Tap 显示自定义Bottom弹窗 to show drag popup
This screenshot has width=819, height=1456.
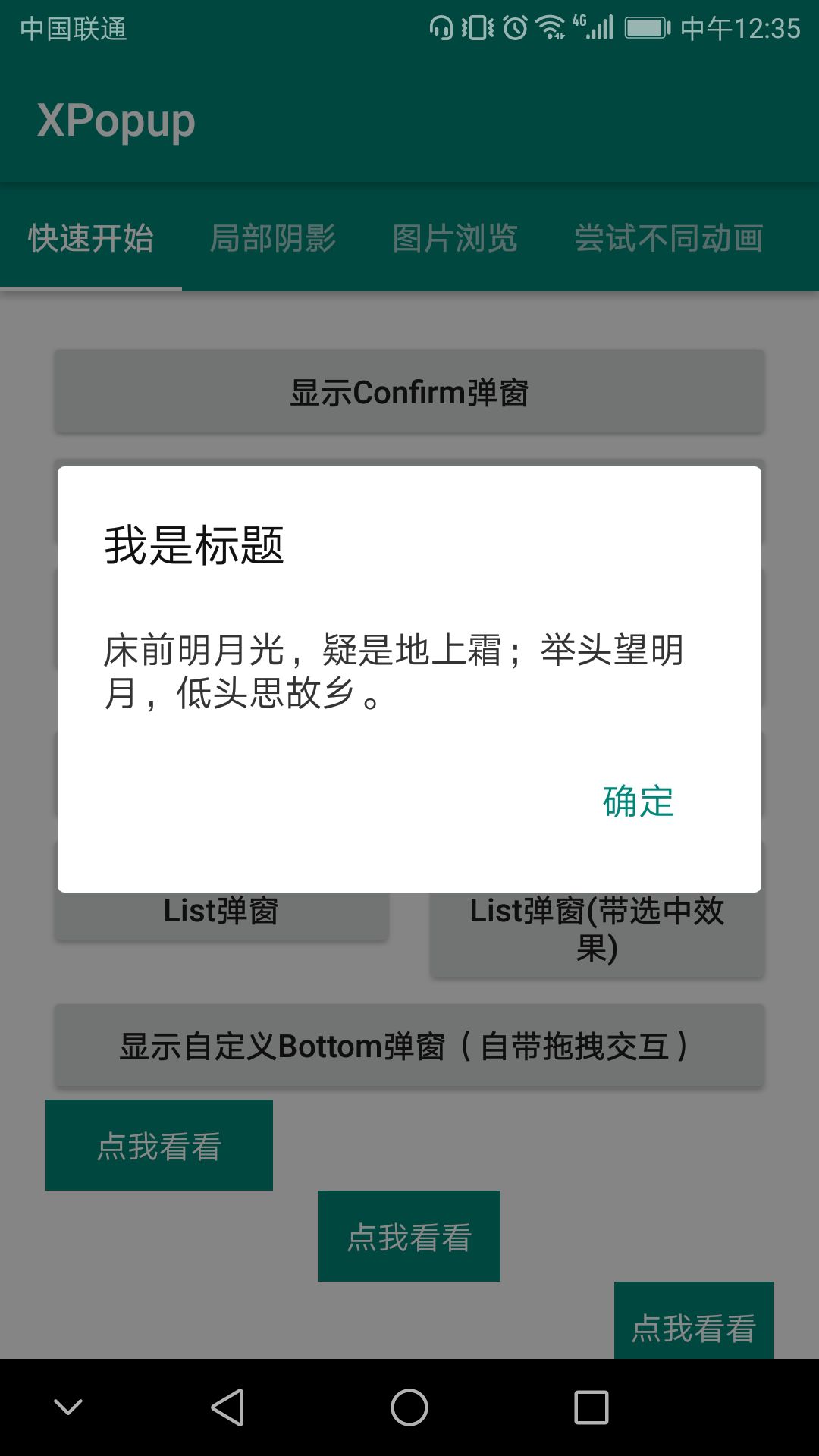tap(409, 1045)
